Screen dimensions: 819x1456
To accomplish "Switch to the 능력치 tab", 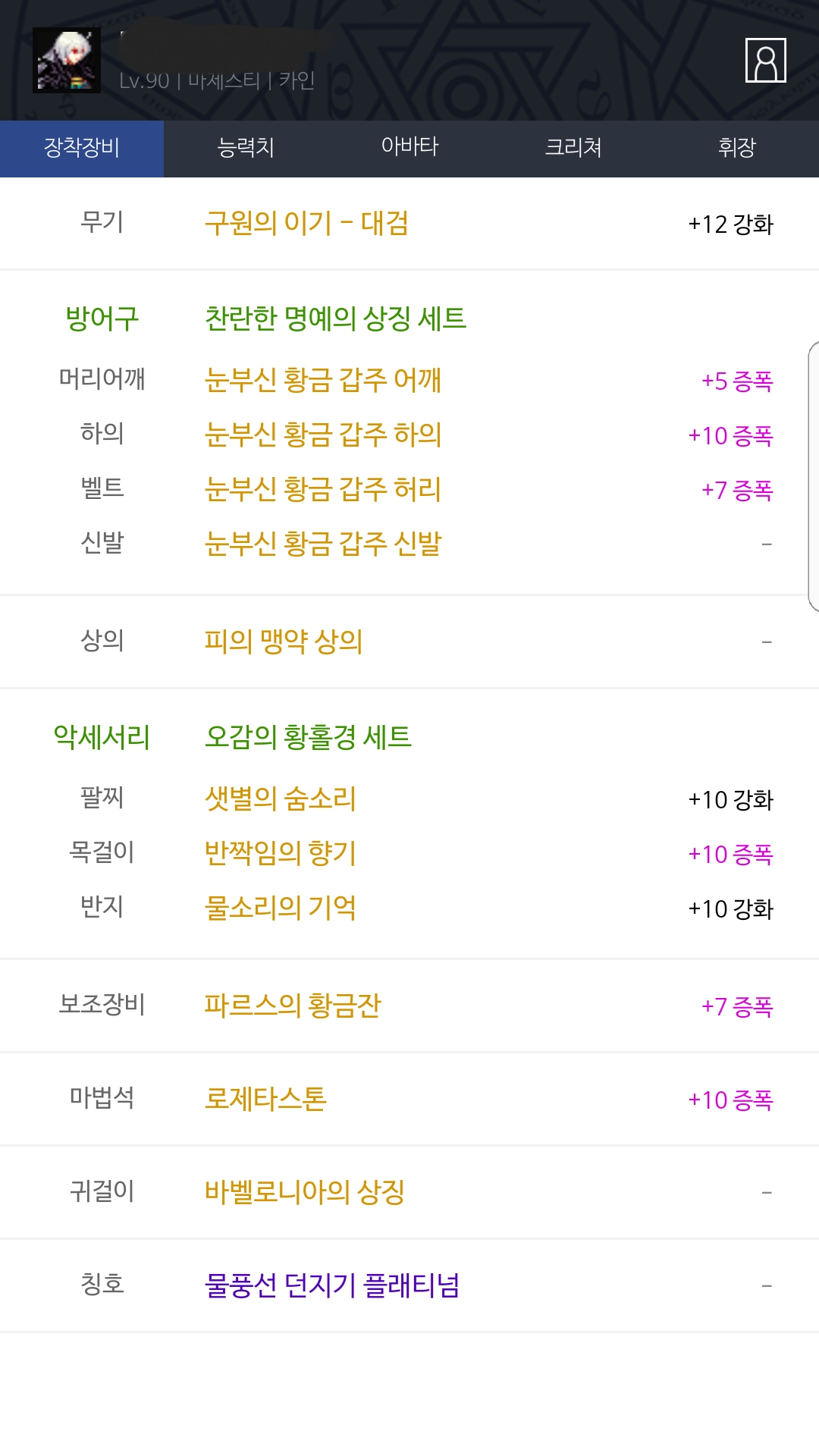I will pyautogui.click(x=246, y=149).
